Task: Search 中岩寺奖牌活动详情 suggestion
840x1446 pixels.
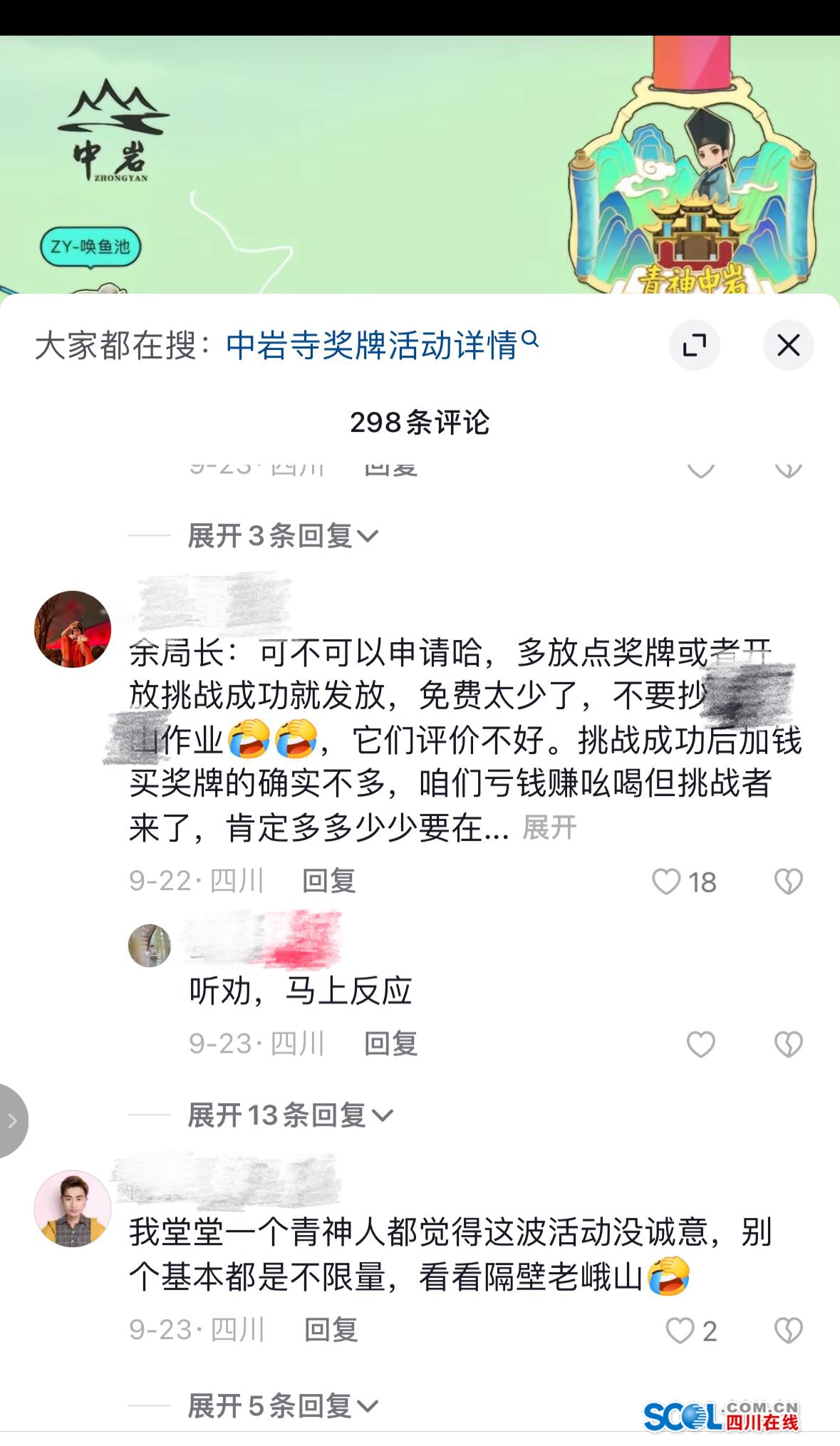Action: [x=382, y=346]
